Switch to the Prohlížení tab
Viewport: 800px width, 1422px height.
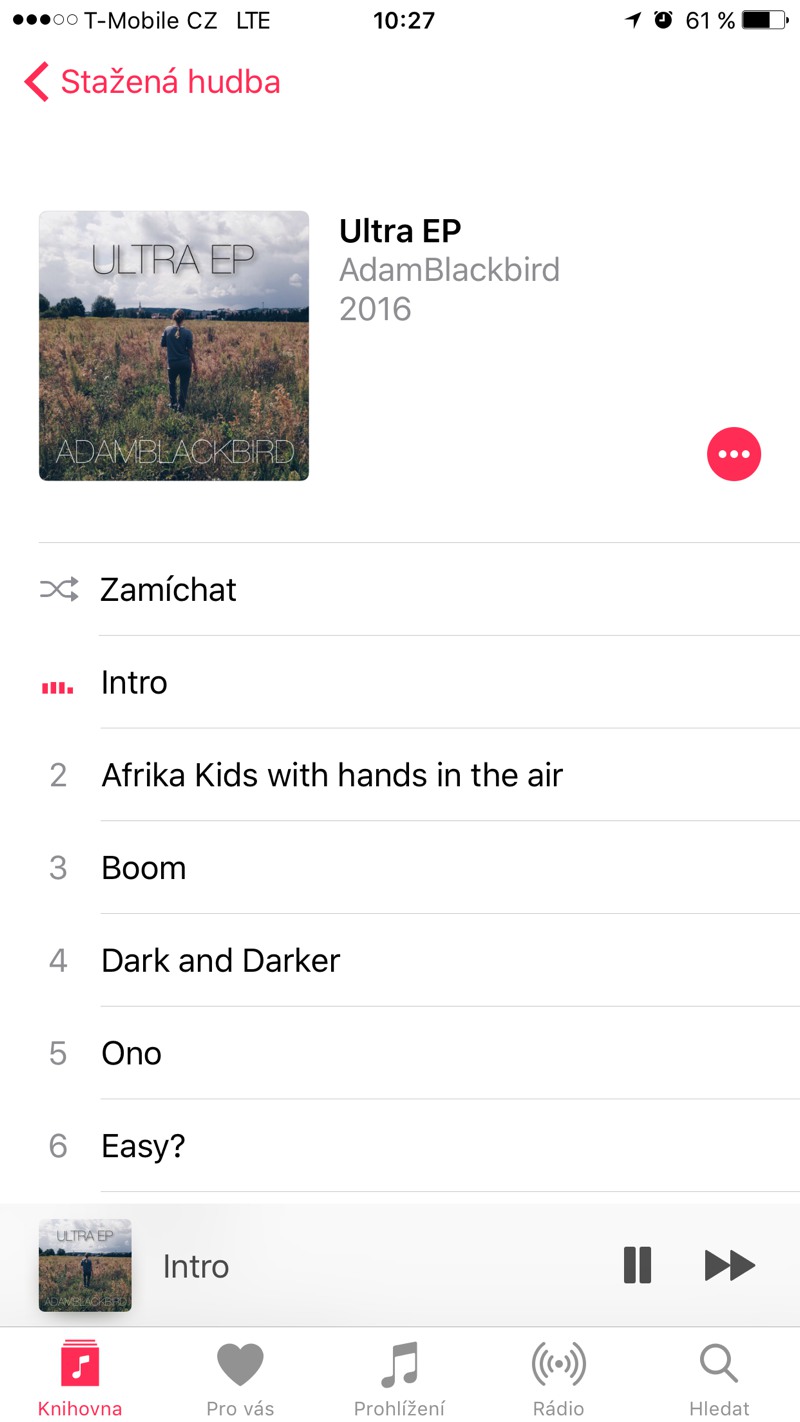399,1380
